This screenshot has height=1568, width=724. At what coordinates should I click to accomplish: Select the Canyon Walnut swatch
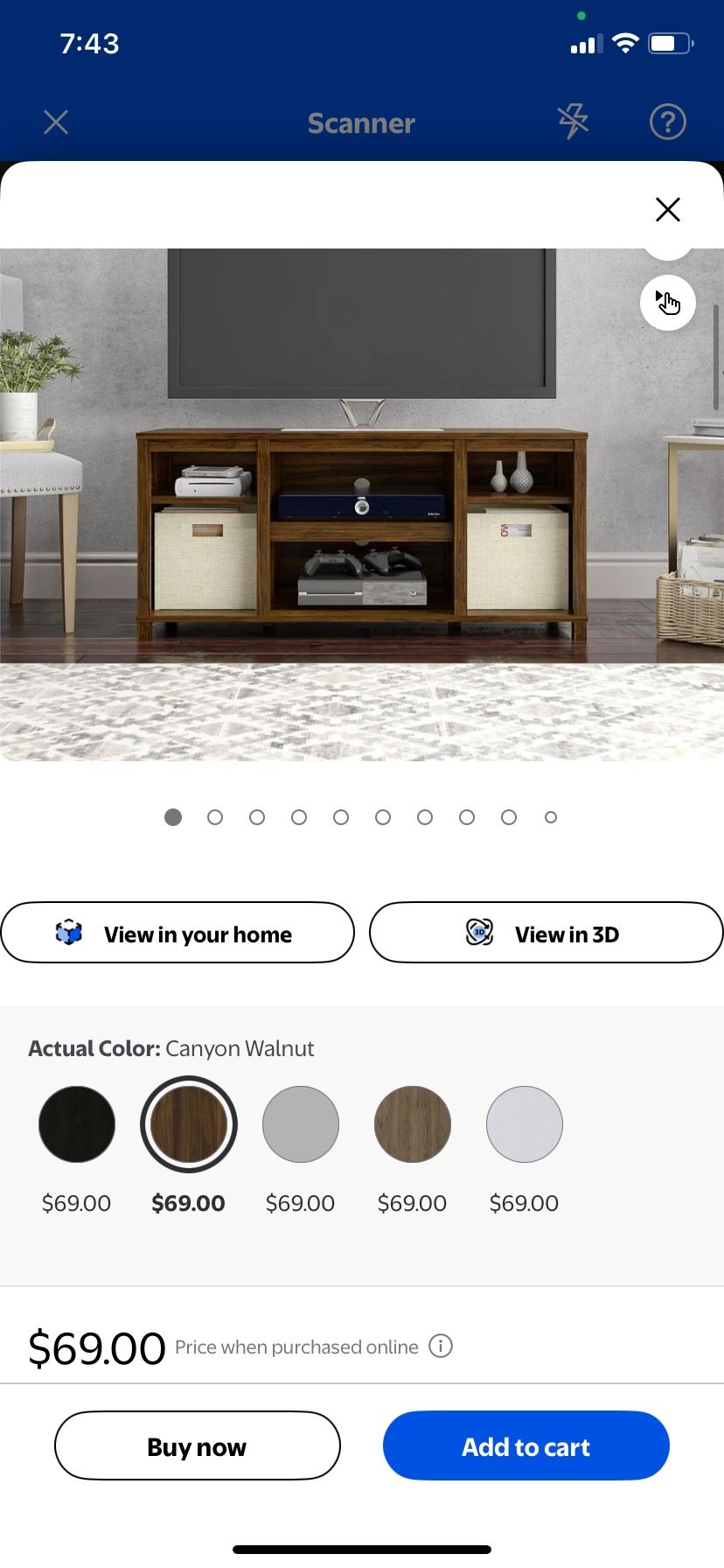(x=189, y=1124)
